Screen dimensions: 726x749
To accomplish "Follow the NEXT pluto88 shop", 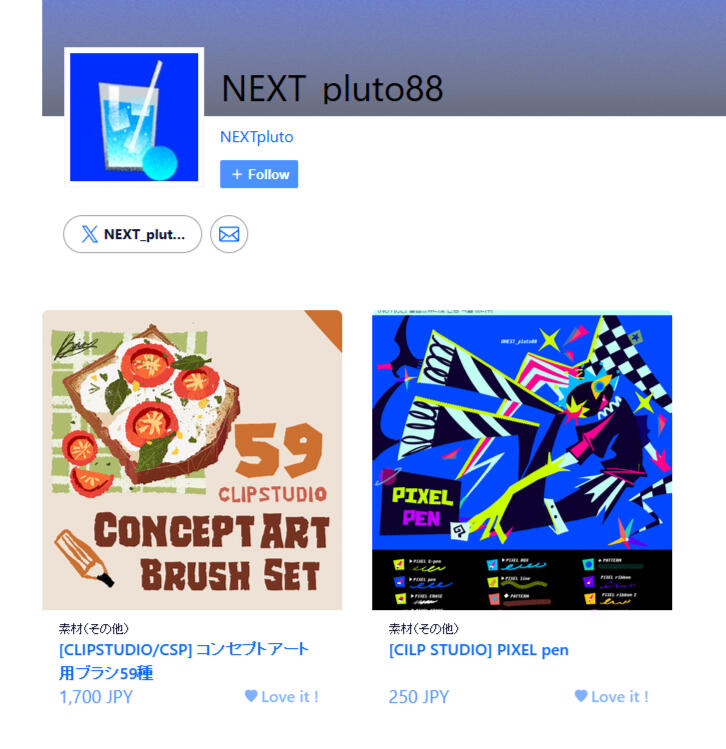I will coord(258,174).
